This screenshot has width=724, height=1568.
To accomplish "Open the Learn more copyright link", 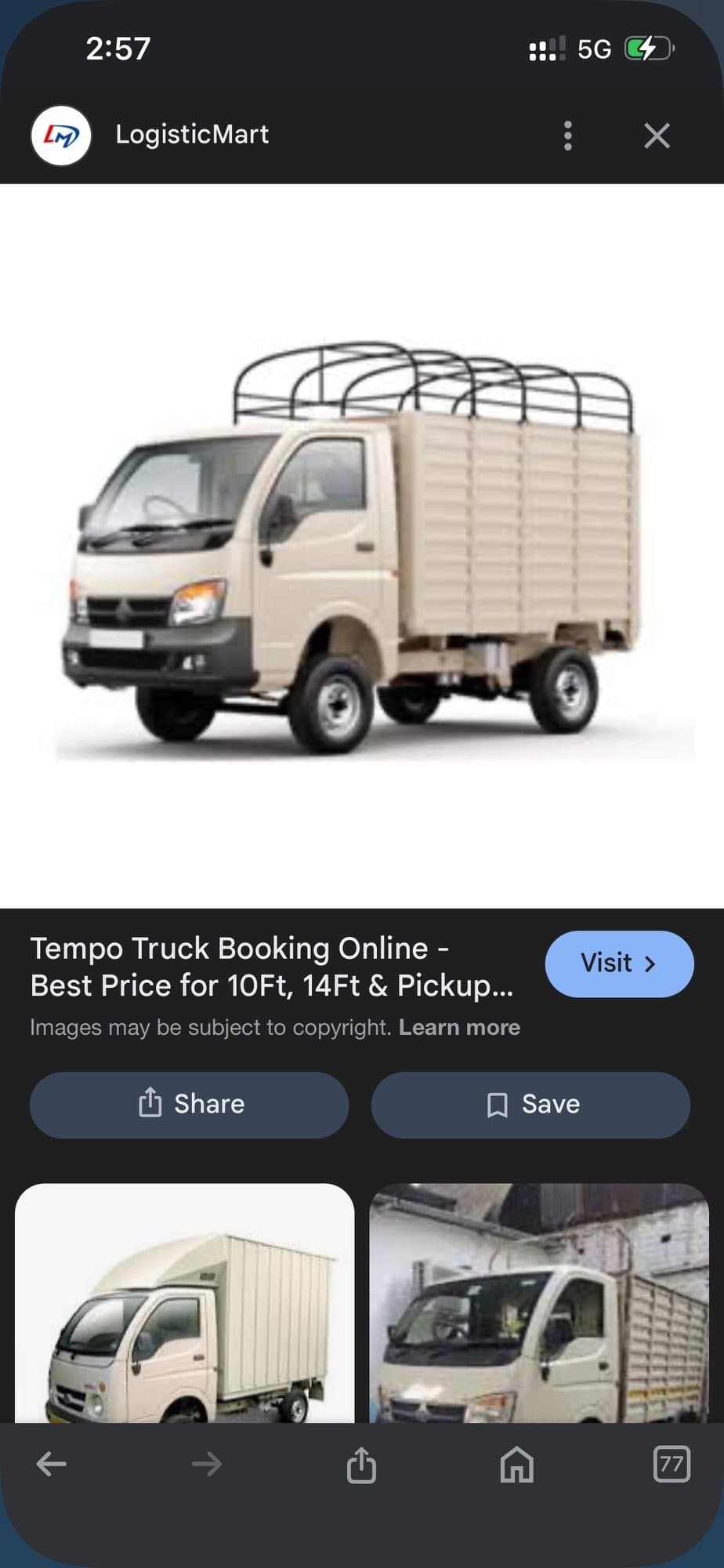I will [x=459, y=1027].
